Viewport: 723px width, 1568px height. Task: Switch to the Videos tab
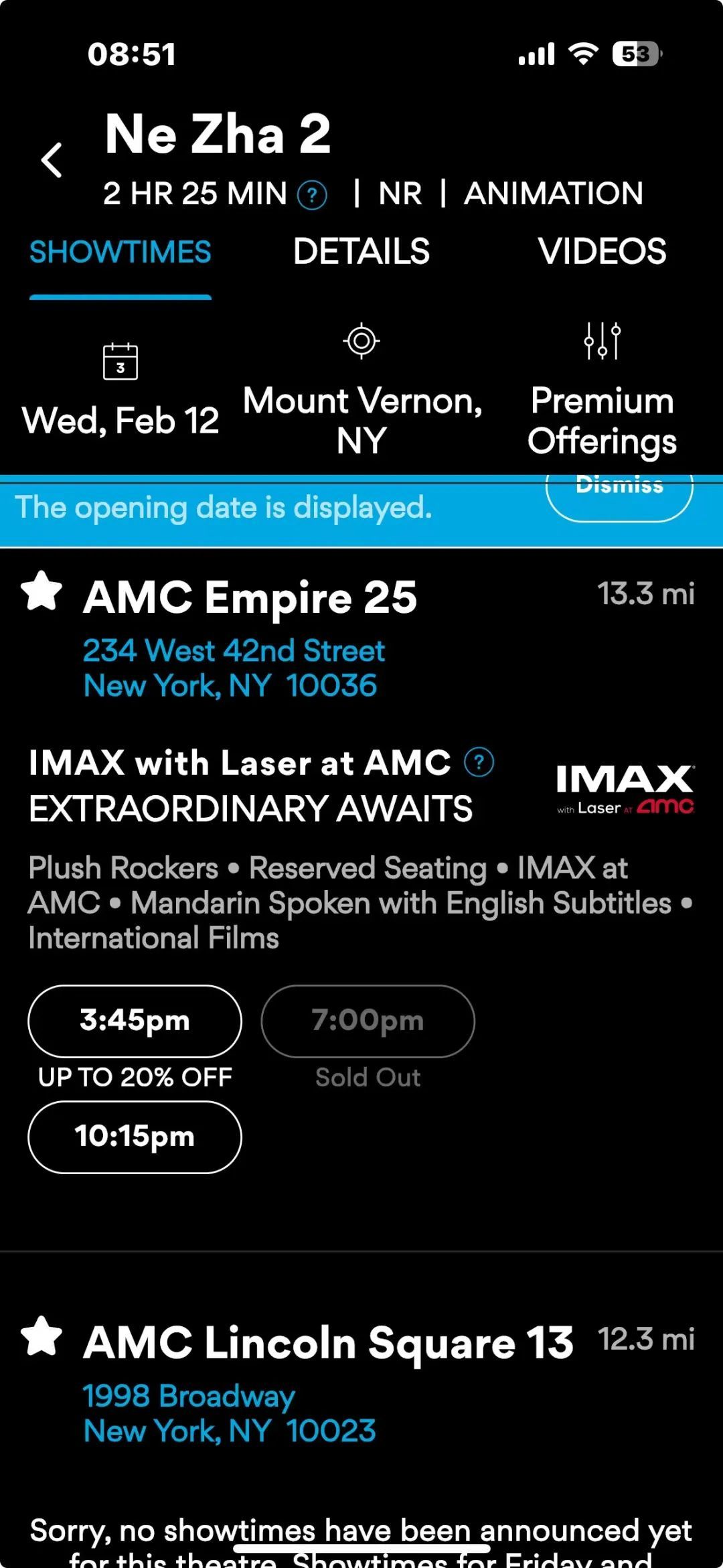tap(602, 253)
